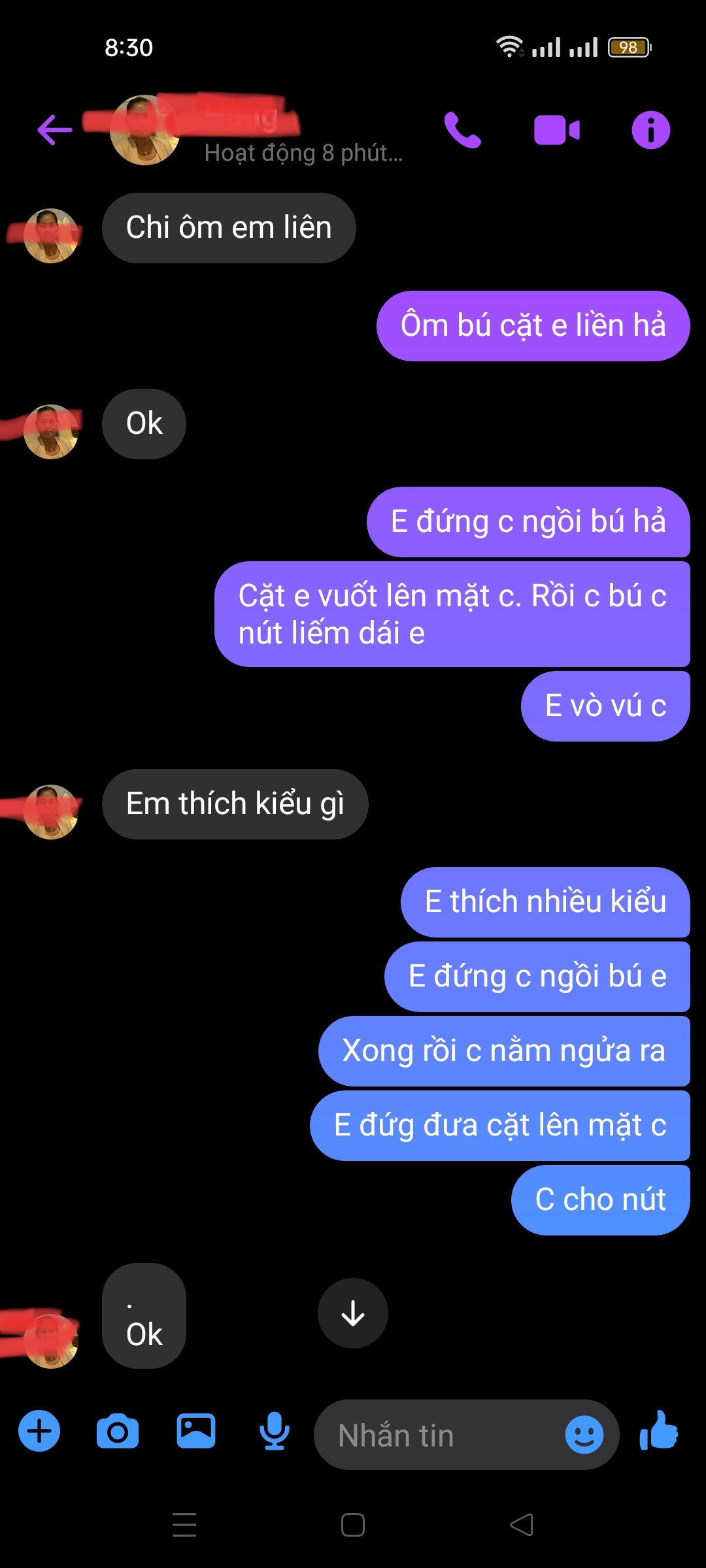Open the plus menu for more actions
Viewport: 706px width, 1568px height.
click(x=39, y=1431)
